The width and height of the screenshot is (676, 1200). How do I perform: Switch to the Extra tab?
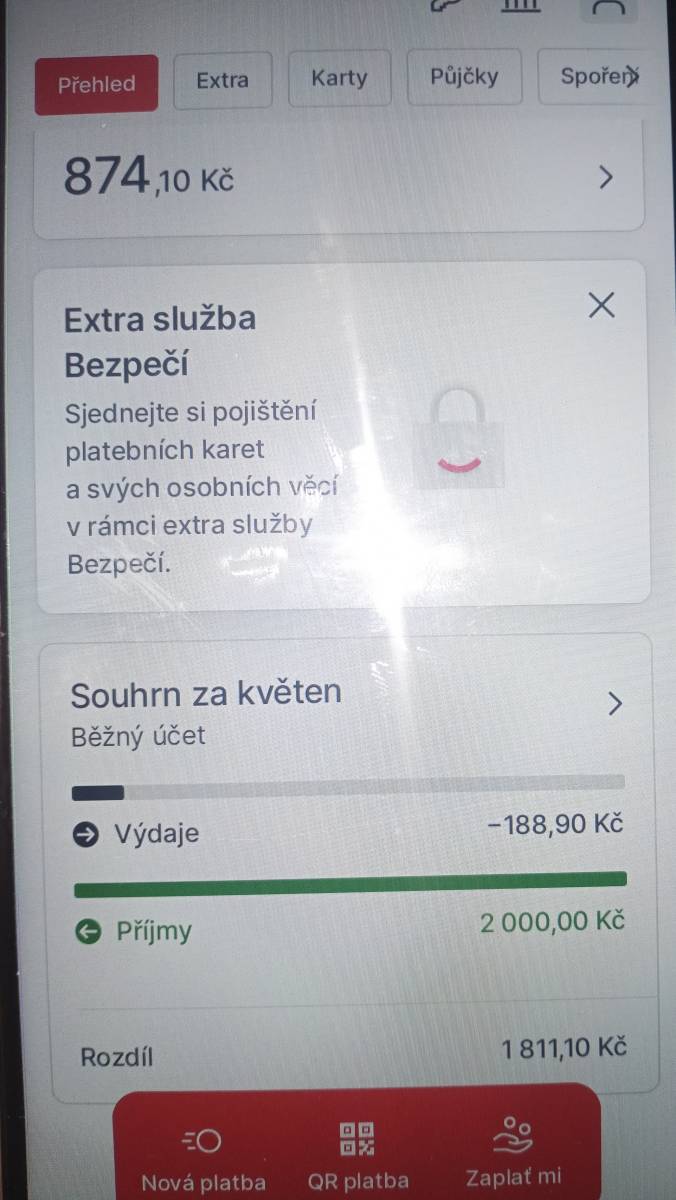(x=222, y=81)
